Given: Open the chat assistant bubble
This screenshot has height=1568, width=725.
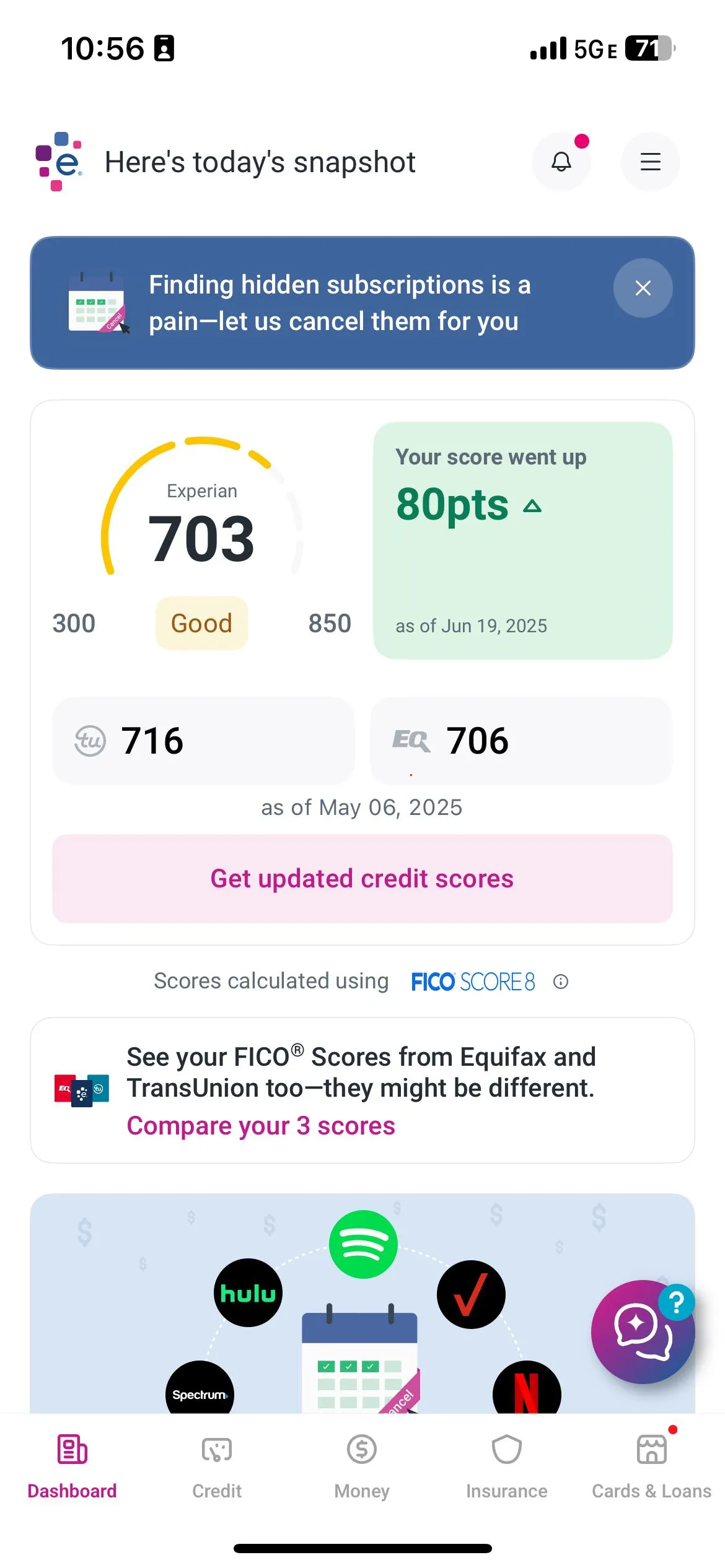Looking at the screenshot, I should coord(642,1331).
